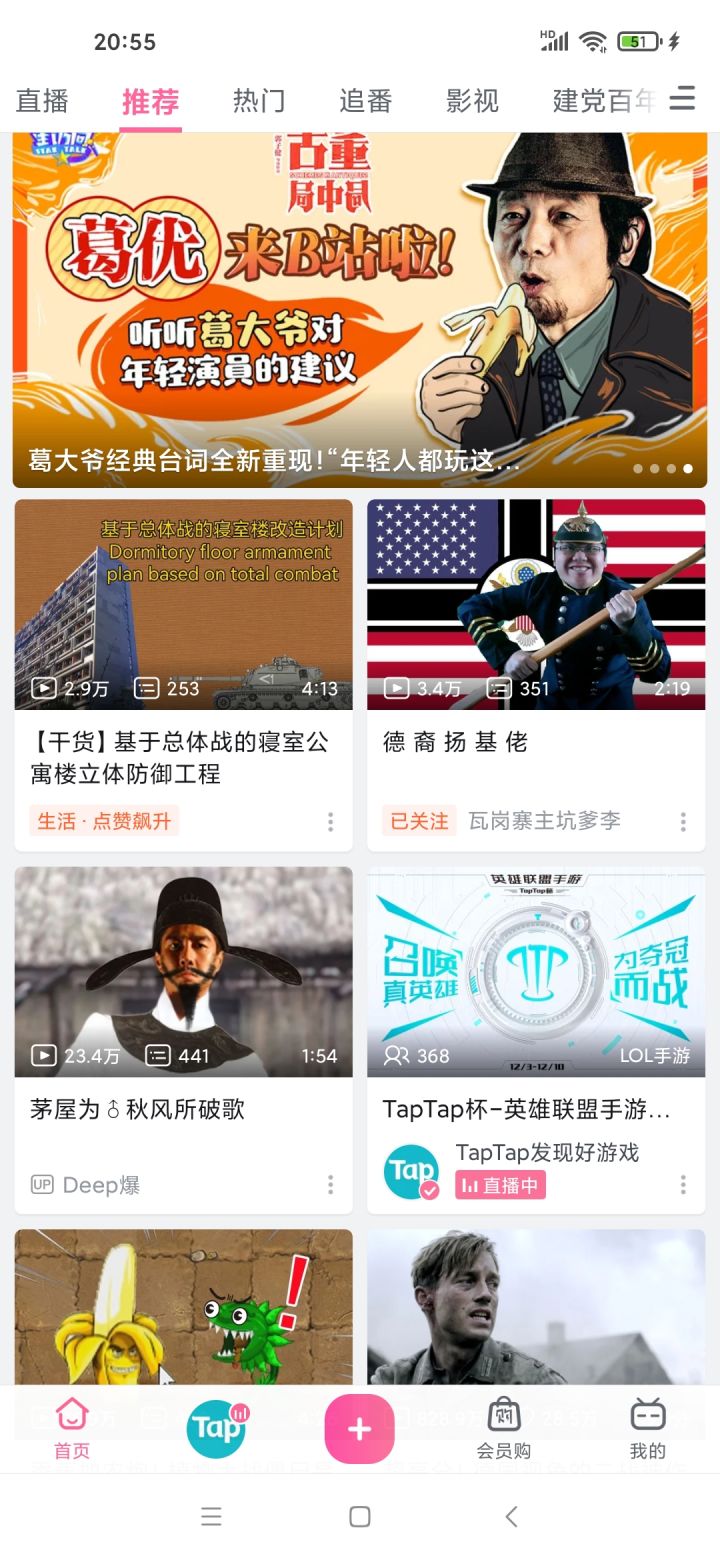
Task: Open options menu on the dormitory defense video
Action: [x=330, y=821]
